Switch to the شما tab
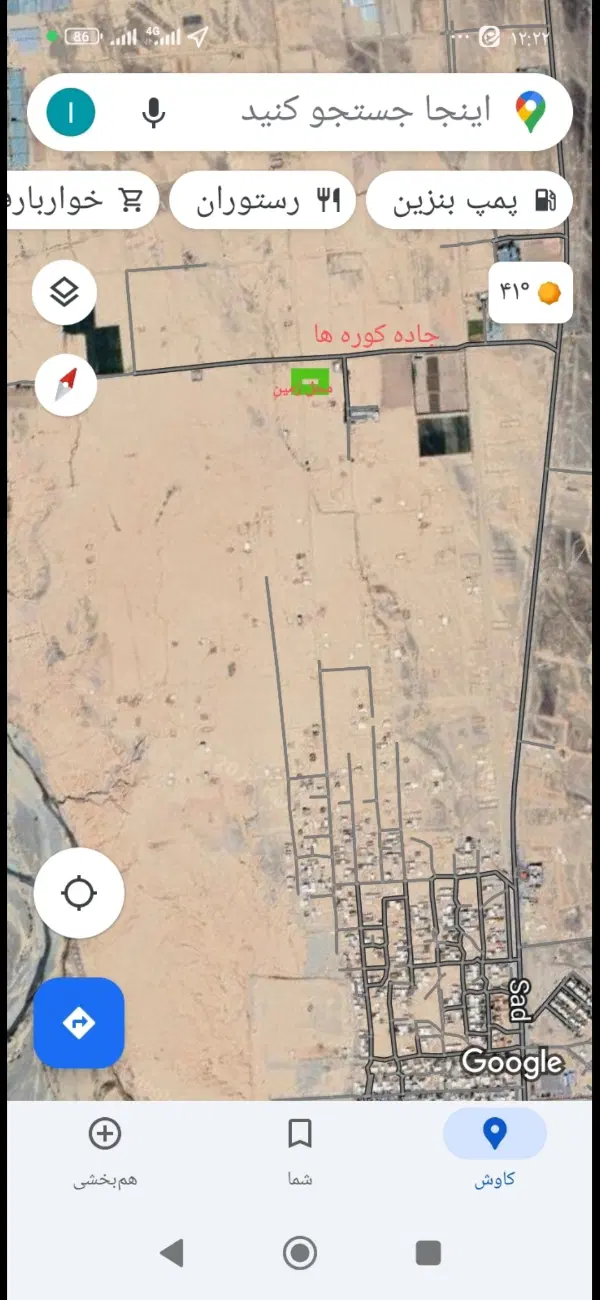The image size is (600, 1300). coord(300,1149)
